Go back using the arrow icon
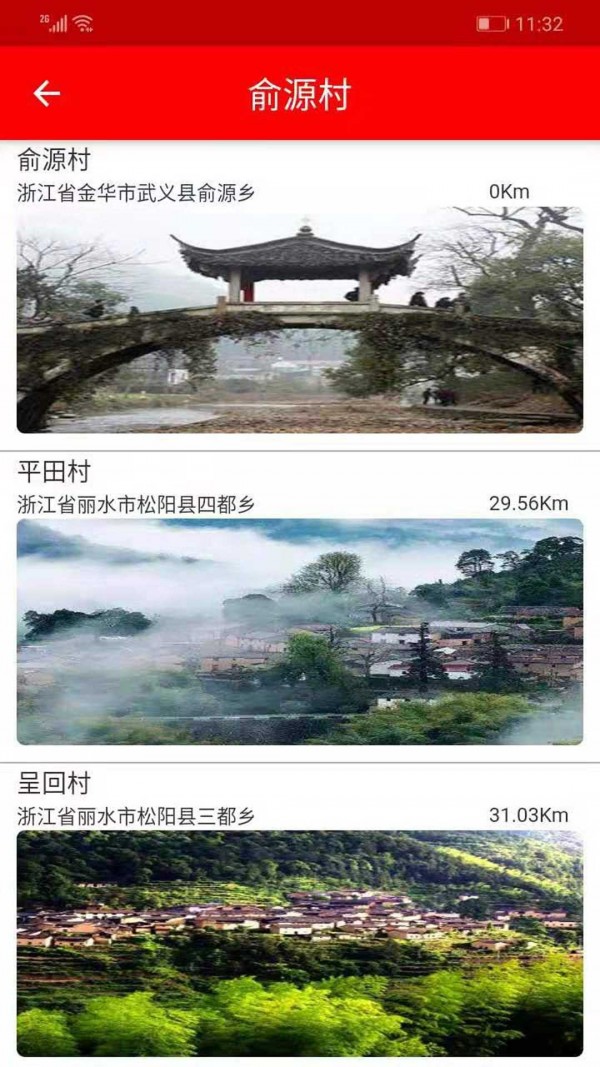This screenshot has width=600, height=1067. tap(47, 94)
